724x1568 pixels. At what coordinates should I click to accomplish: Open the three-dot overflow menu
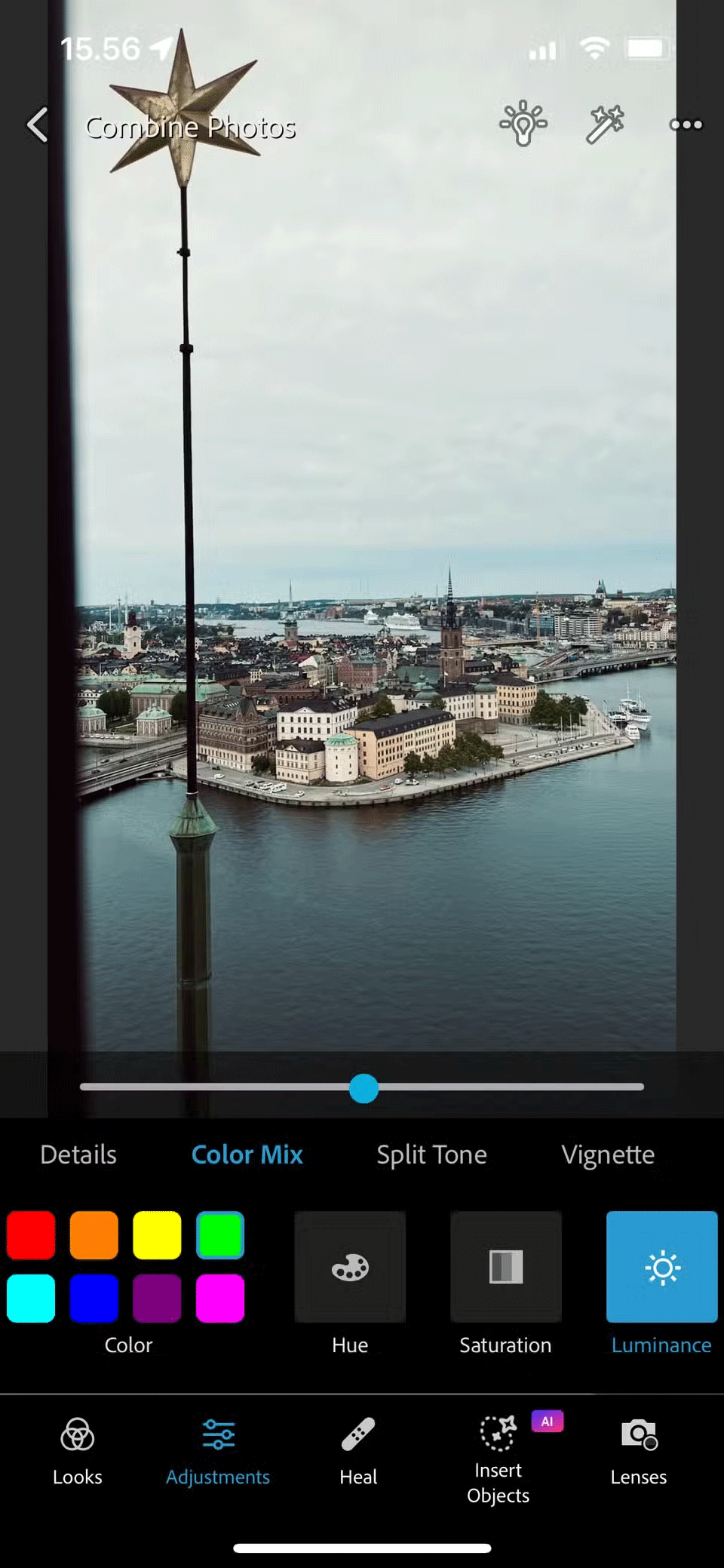click(x=686, y=125)
